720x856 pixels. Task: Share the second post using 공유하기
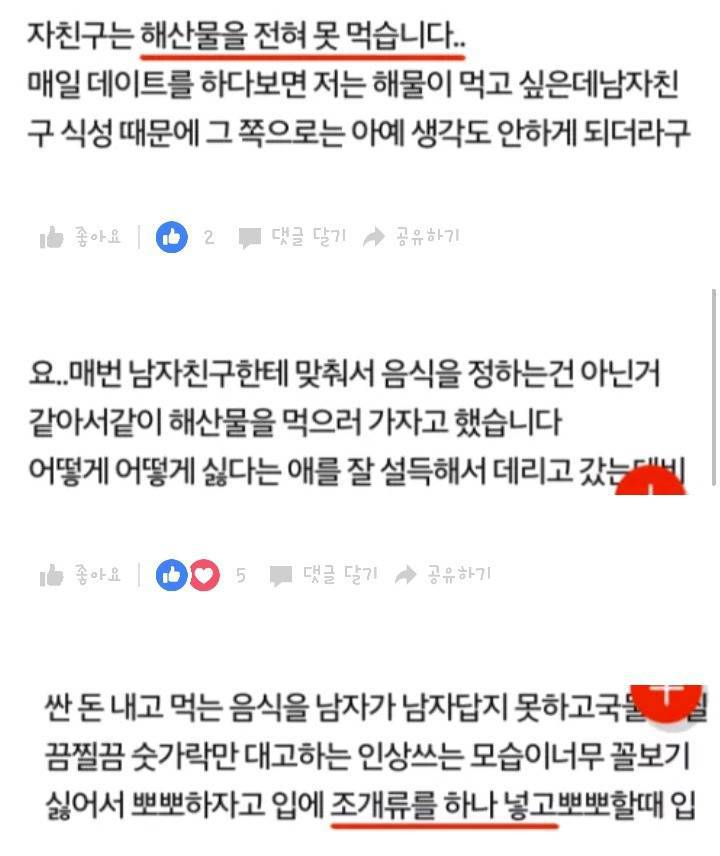[x=458, y=573]
